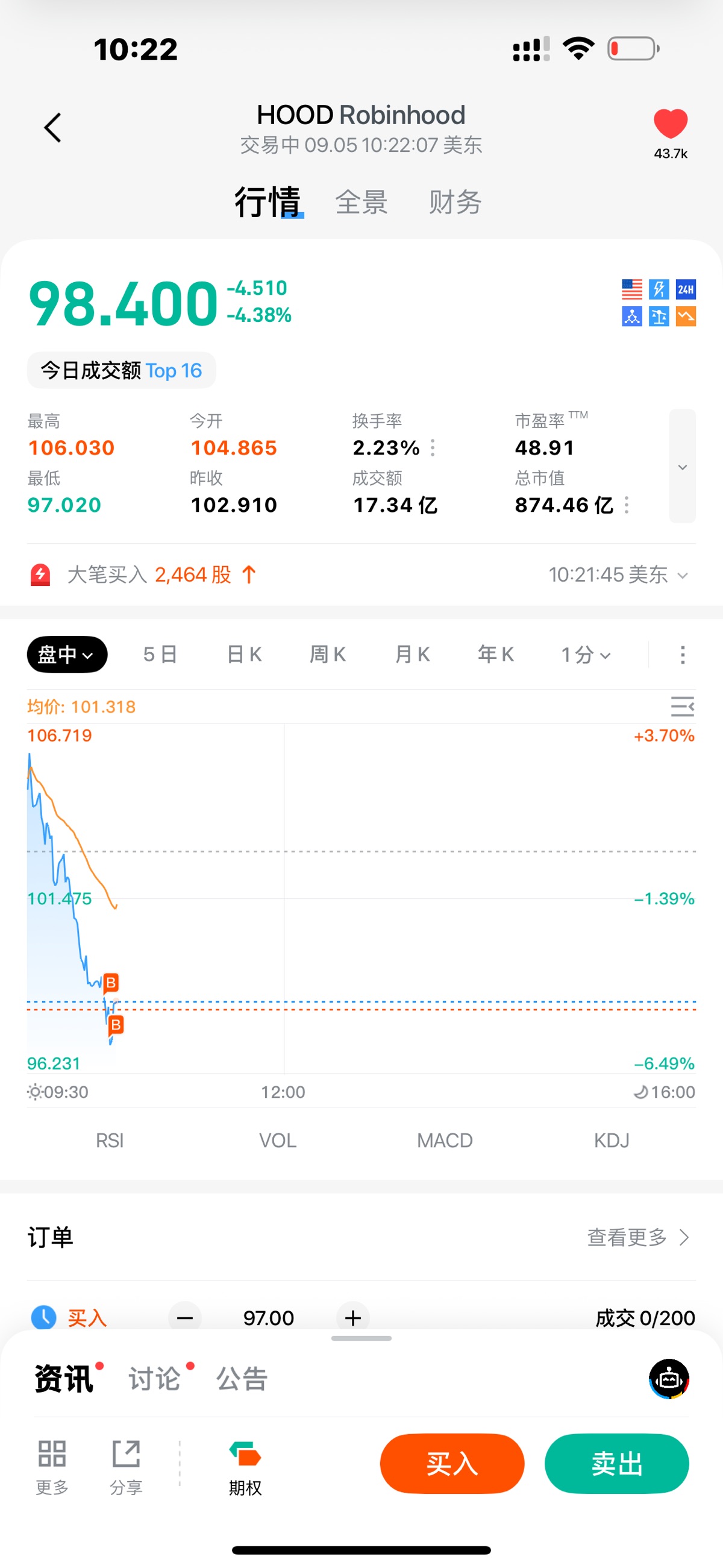Switch to the 全景 tab
723x1568 pixels.
[x=361, y=202]
